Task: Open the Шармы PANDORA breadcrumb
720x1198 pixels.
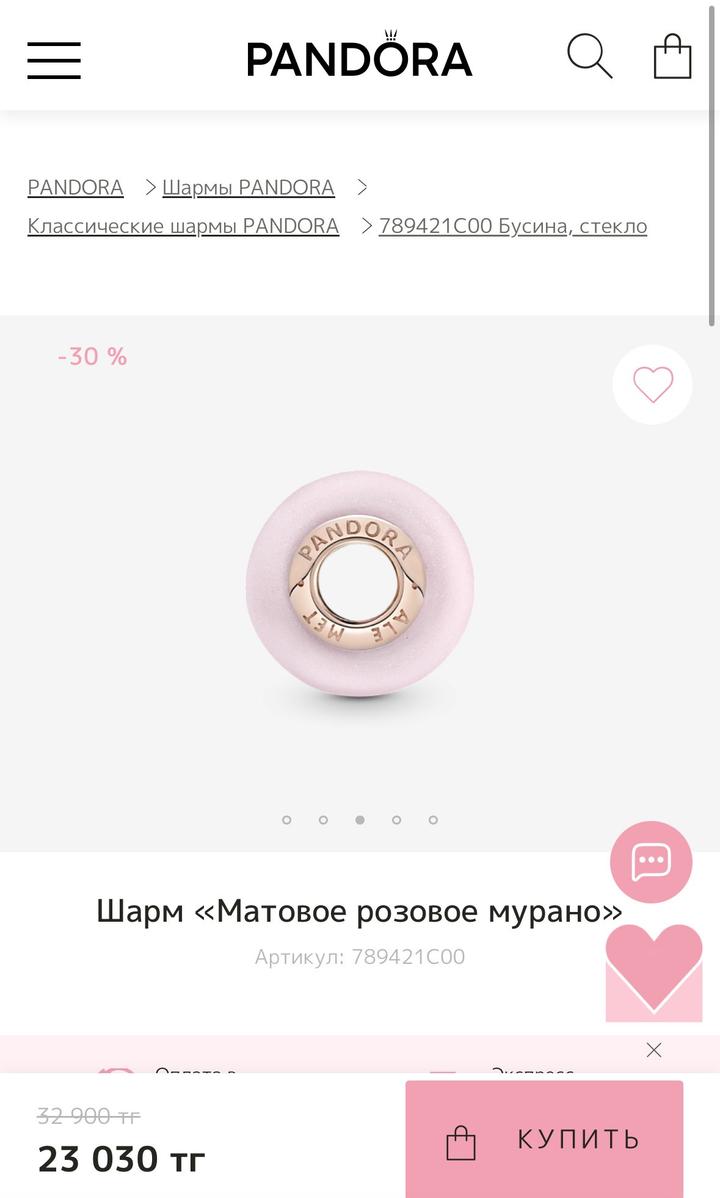Action: point(248,187)
